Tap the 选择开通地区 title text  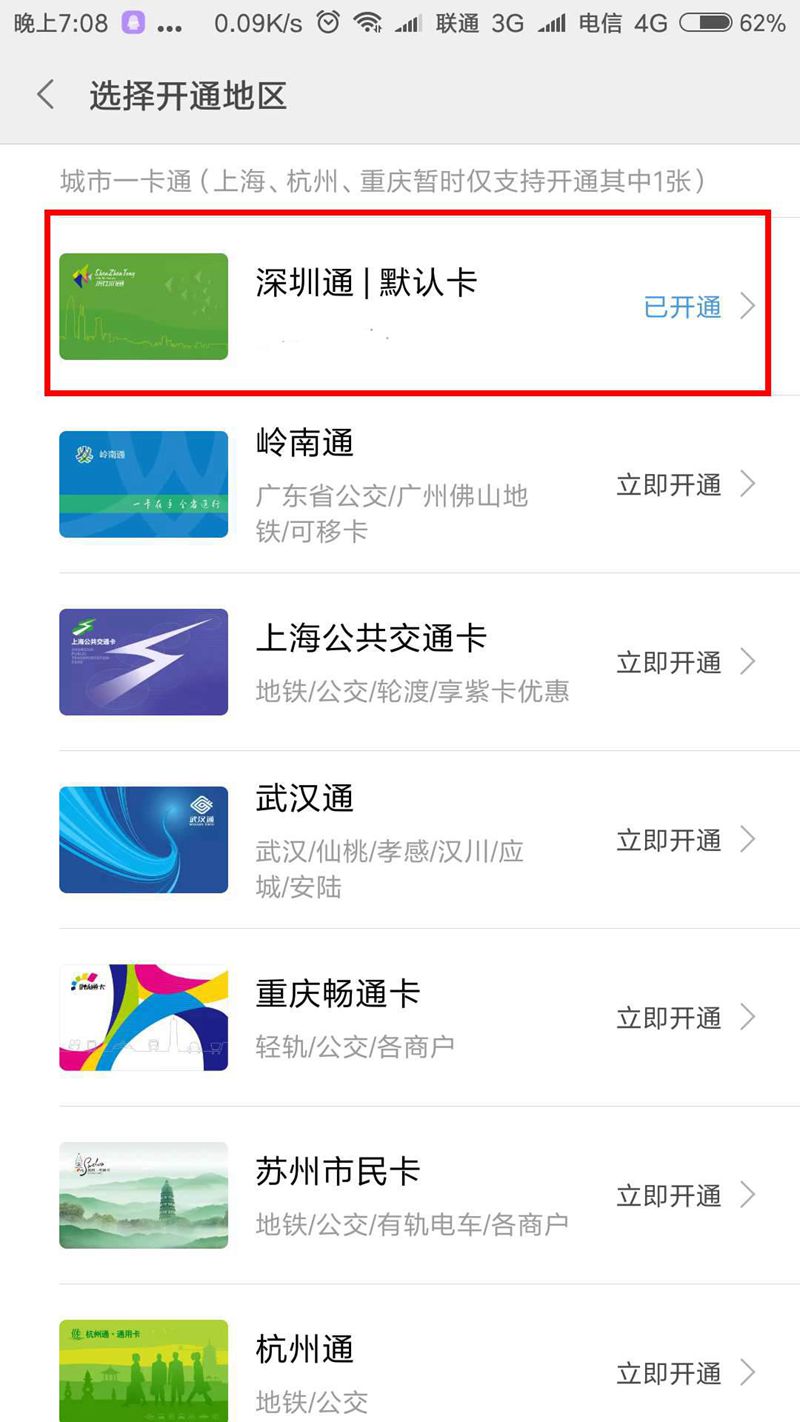tap(189, 93)
